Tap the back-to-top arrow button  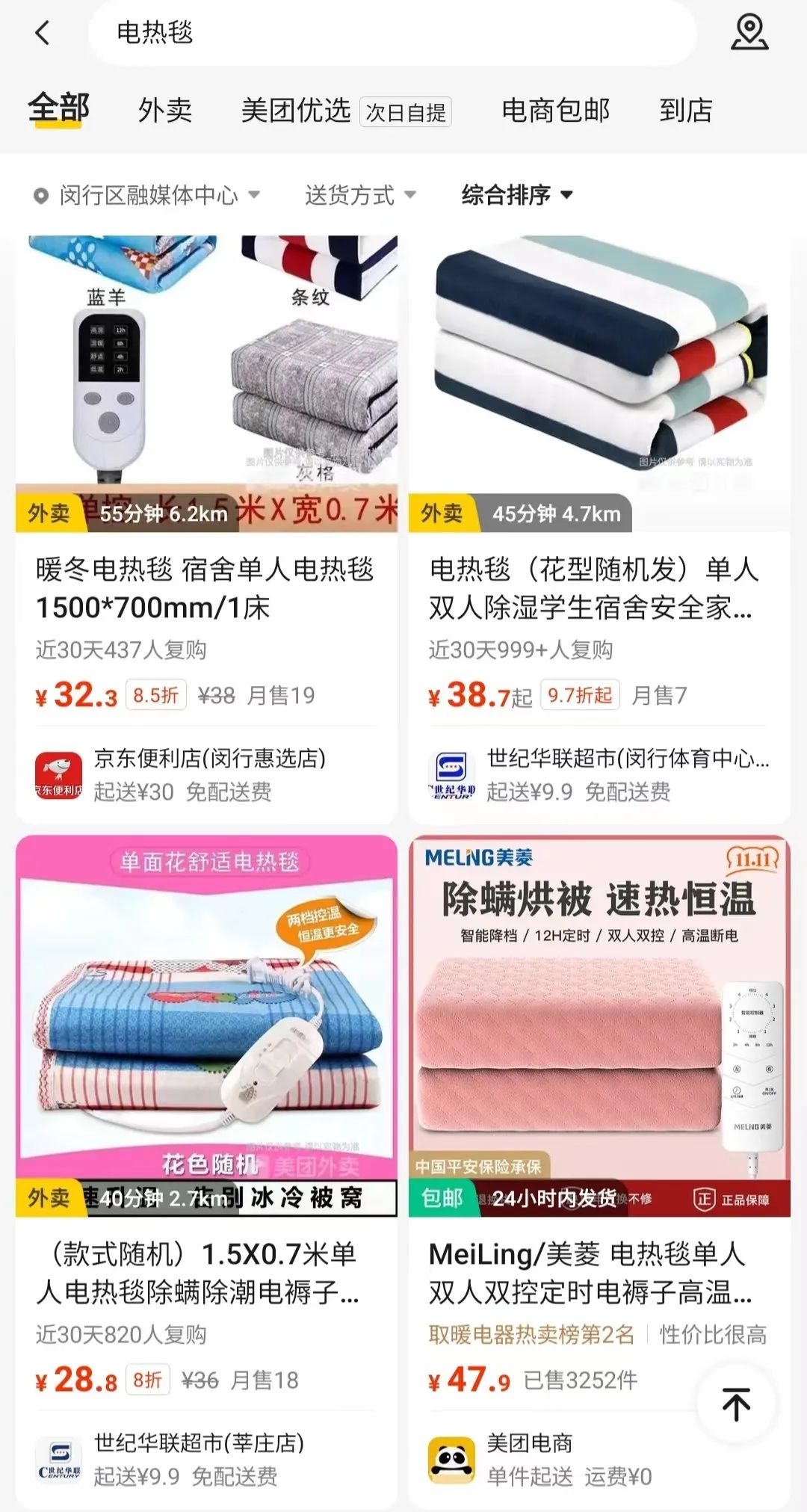point(736,1404)
